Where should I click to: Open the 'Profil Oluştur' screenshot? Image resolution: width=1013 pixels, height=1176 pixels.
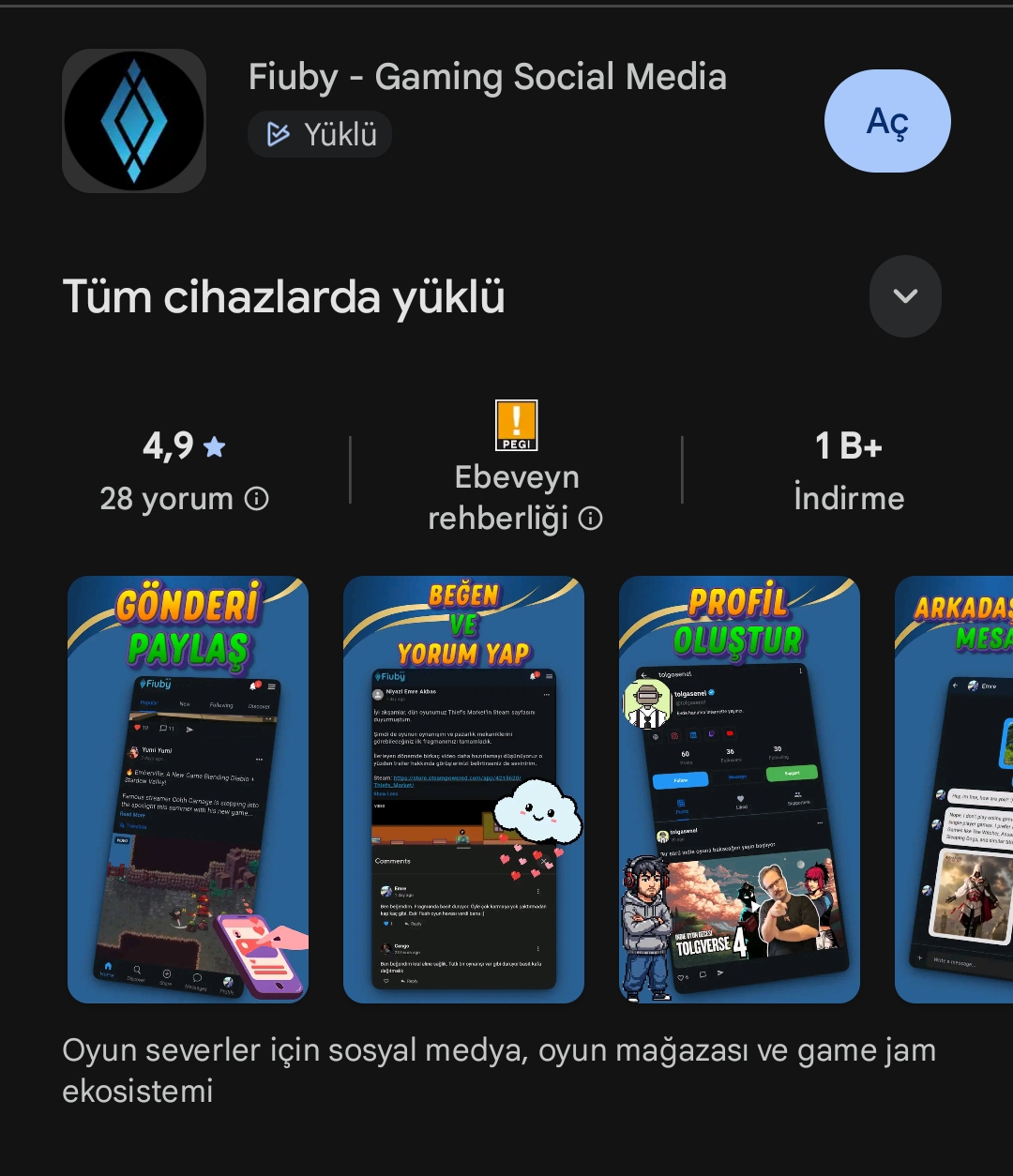(x=739, y=790)
